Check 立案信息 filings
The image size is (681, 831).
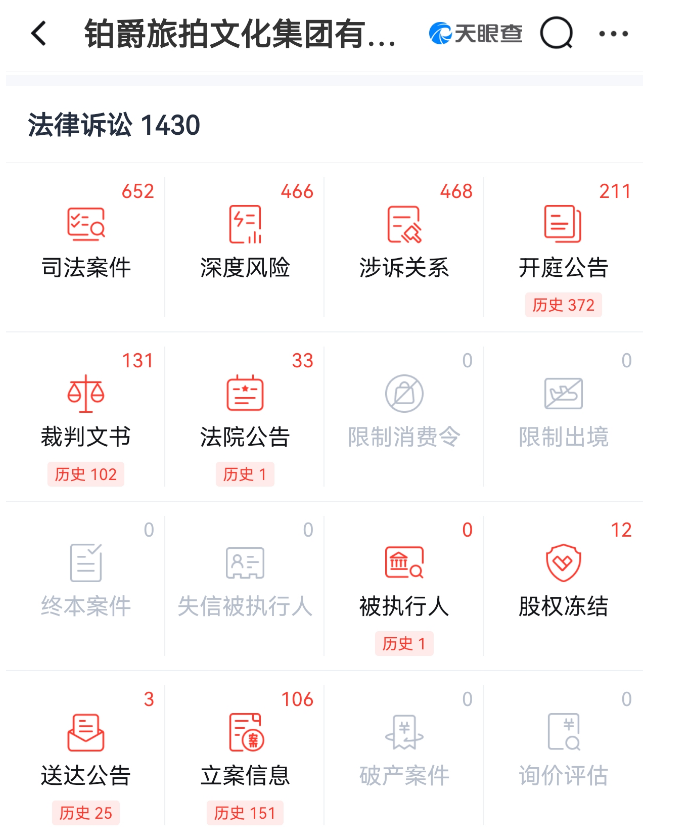click(245, 748)
